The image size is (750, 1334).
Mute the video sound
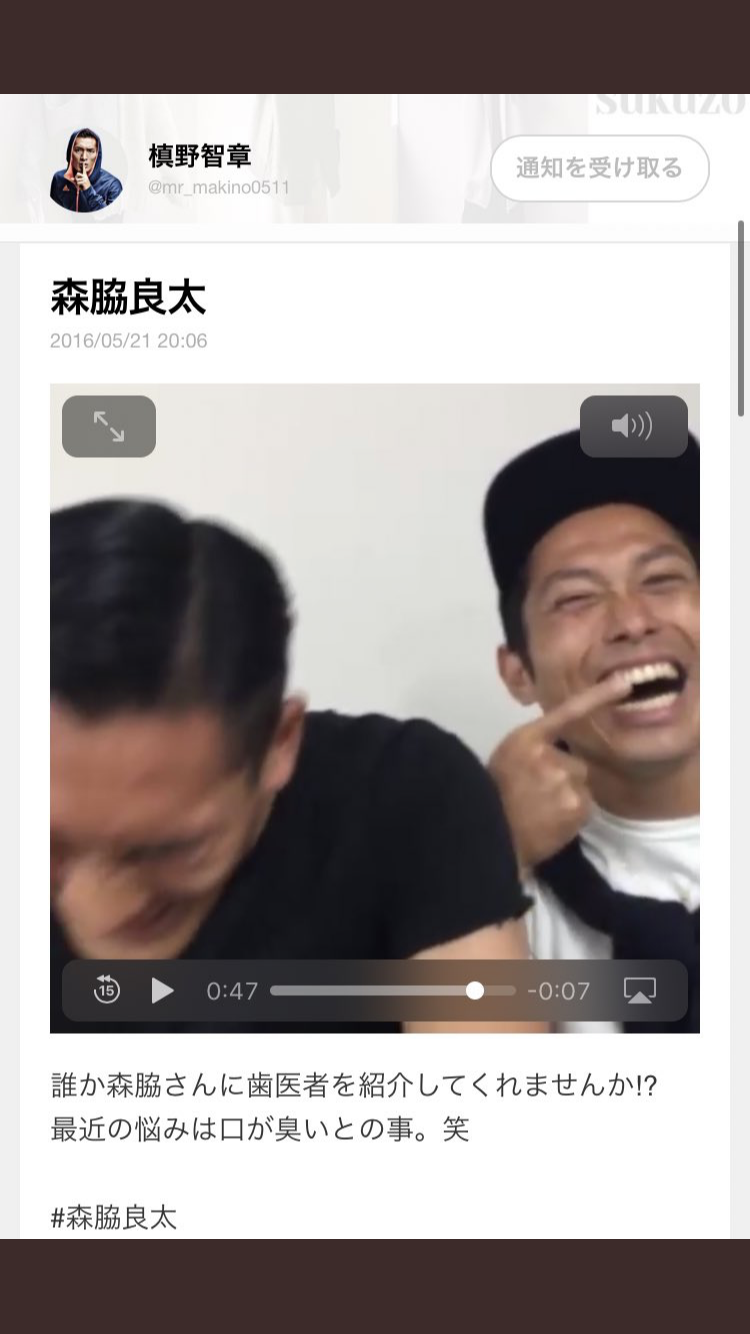[x=633, y=426]
